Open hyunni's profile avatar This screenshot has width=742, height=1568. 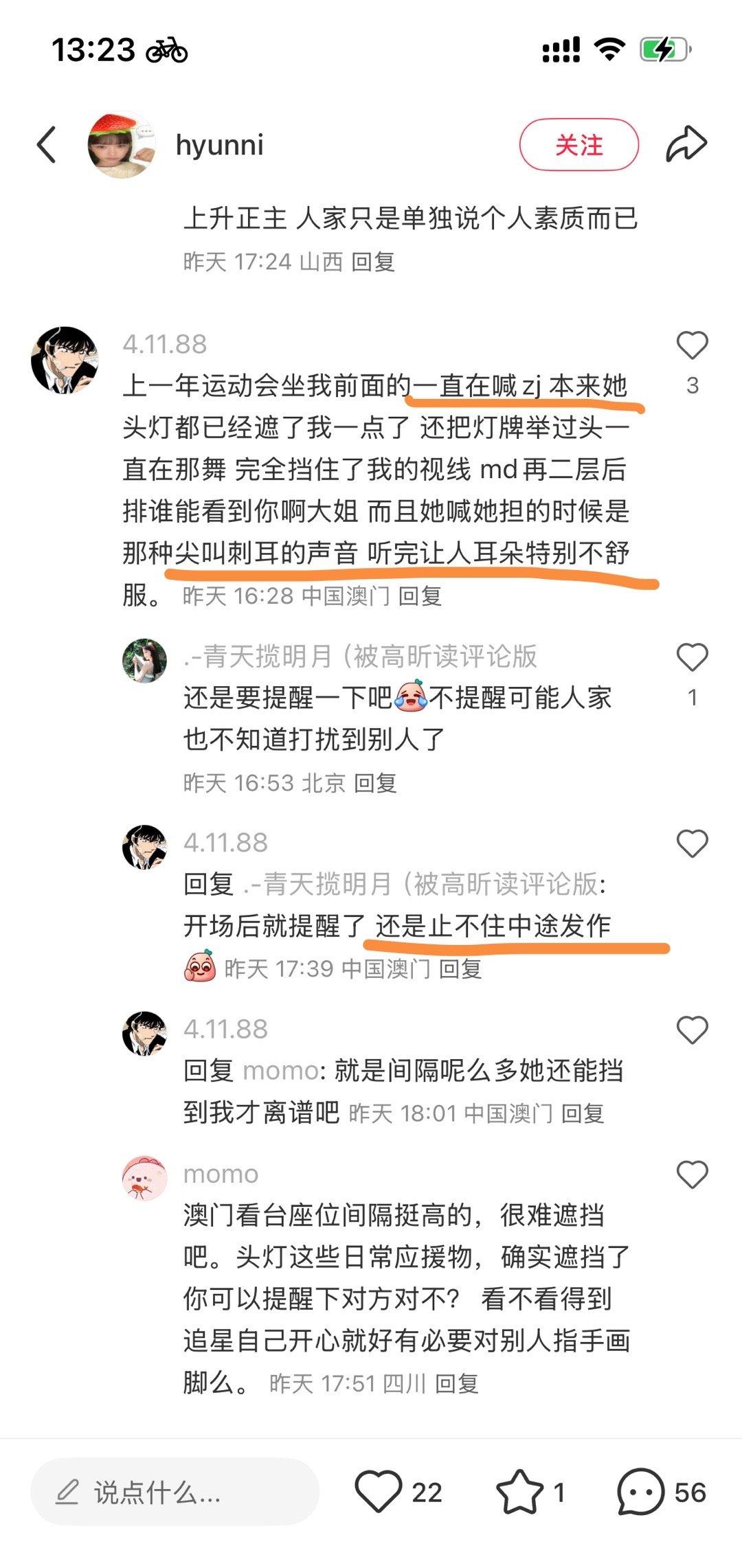[122, 145]
